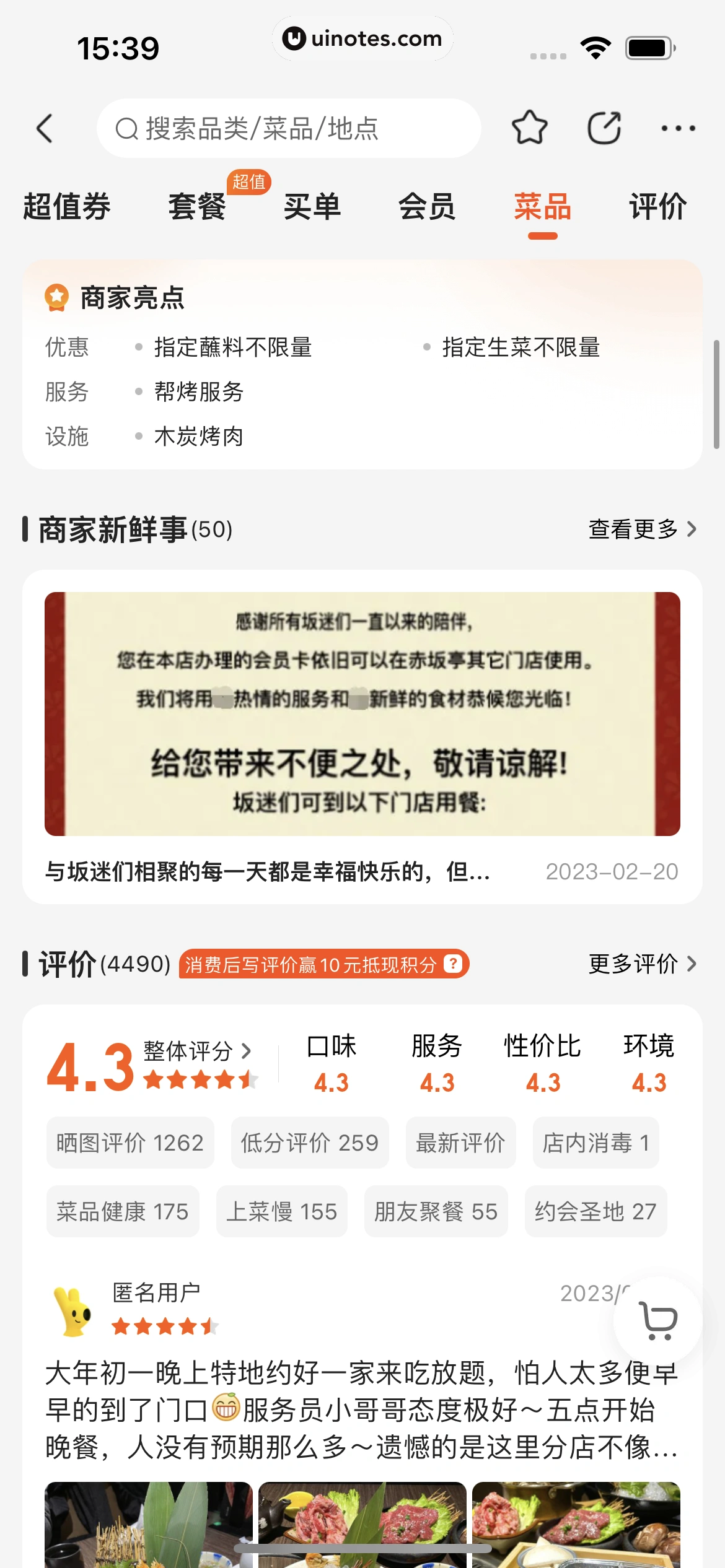Switch to the 评价 tab

657,207
